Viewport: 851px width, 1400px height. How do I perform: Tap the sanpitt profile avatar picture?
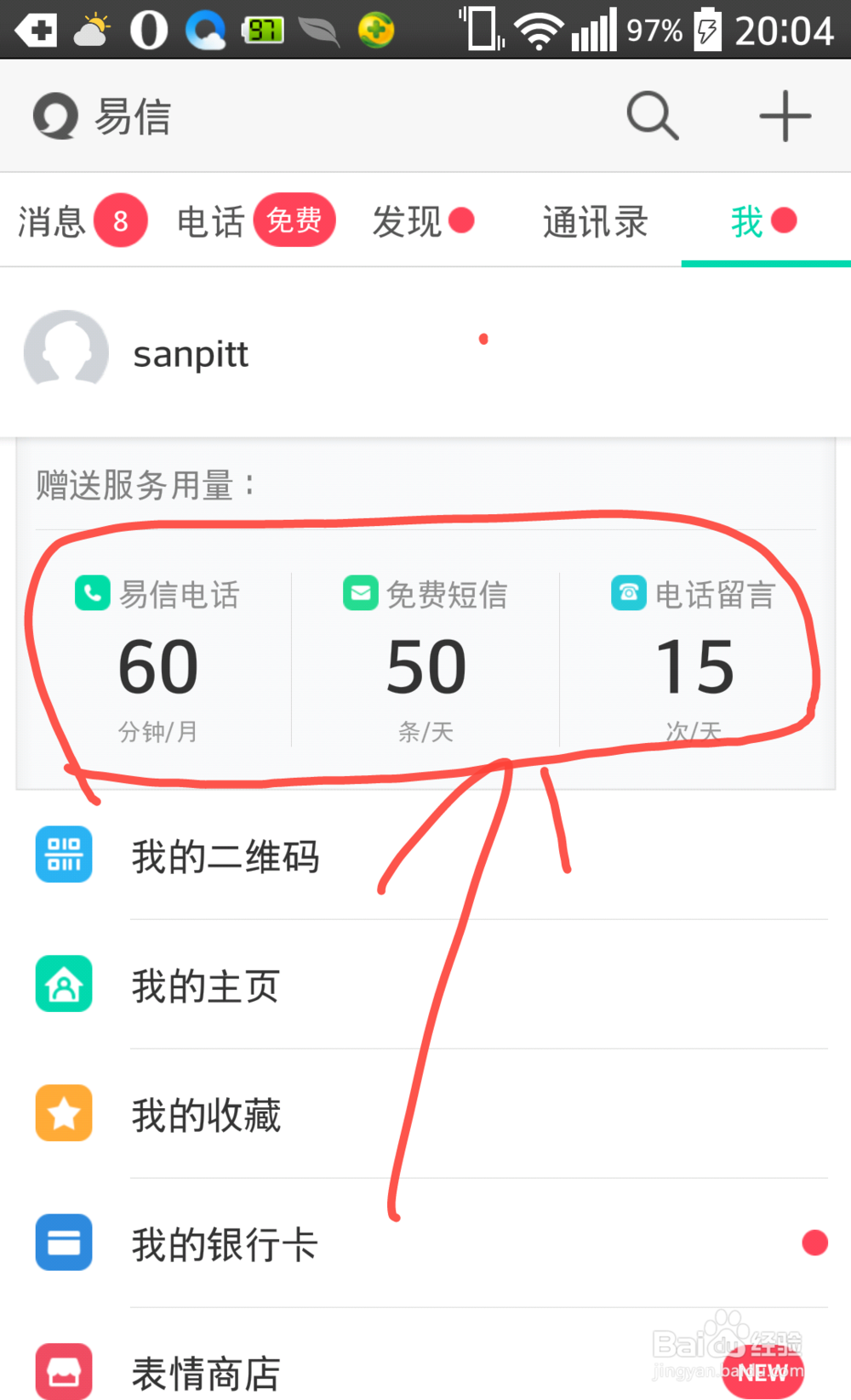coord(66,352)
